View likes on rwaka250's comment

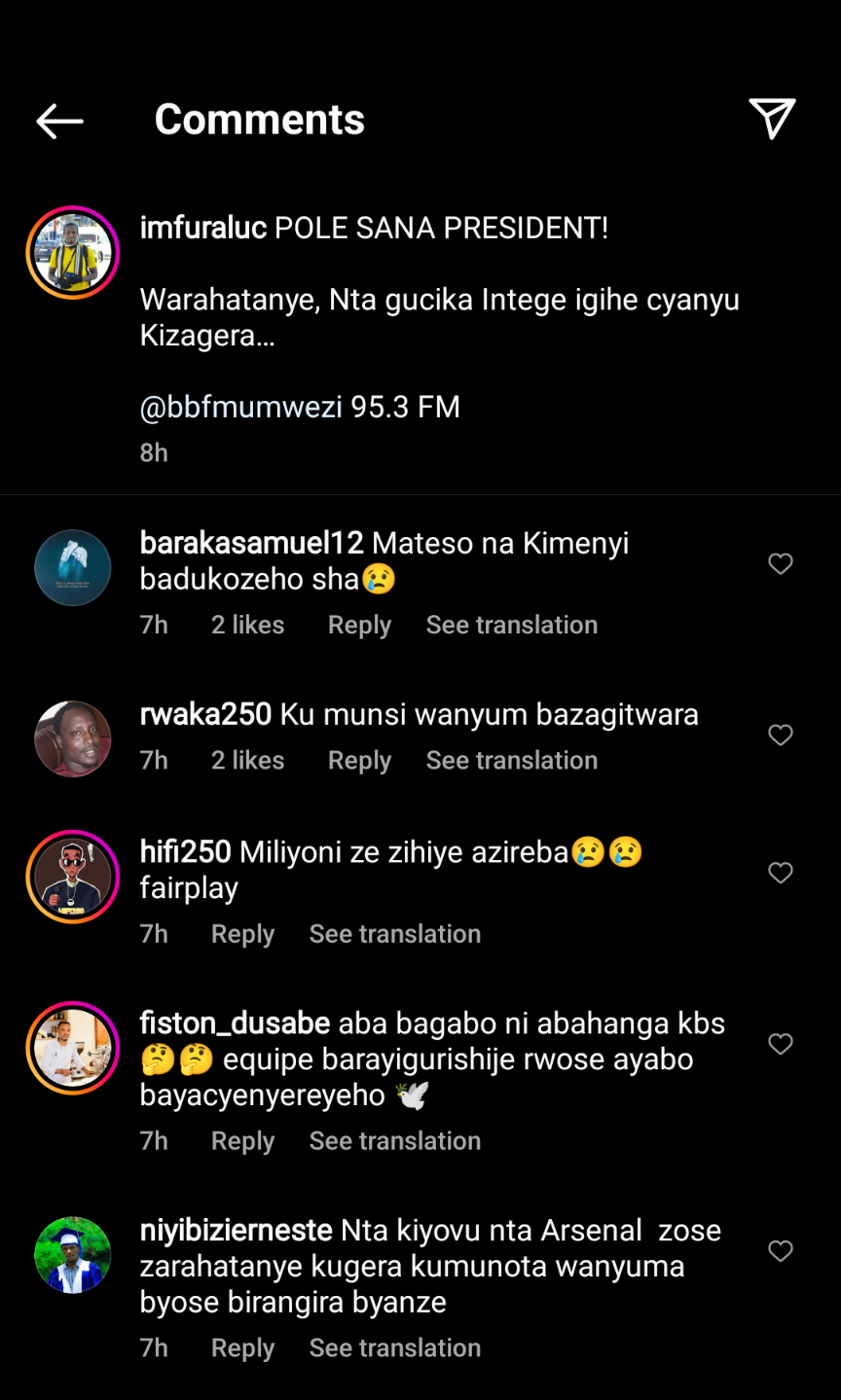click(x=247, y=760)
